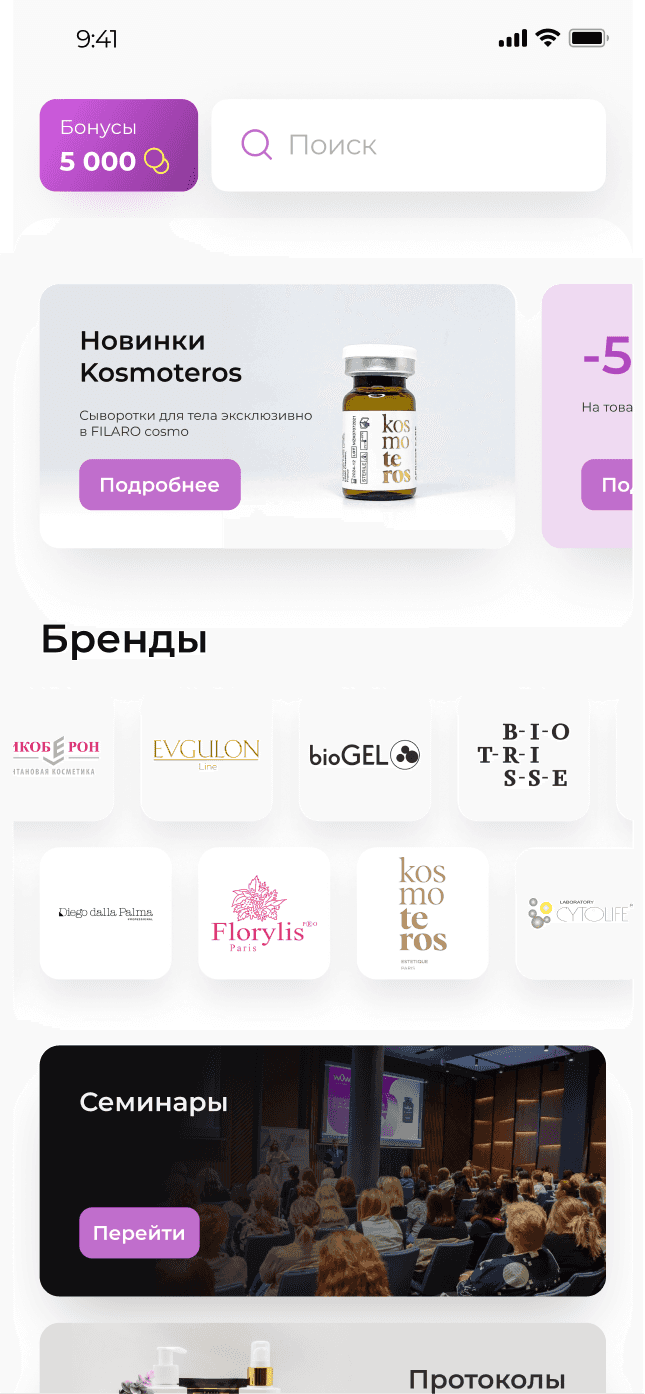Tap the Поиск search field

pos(408,145)
